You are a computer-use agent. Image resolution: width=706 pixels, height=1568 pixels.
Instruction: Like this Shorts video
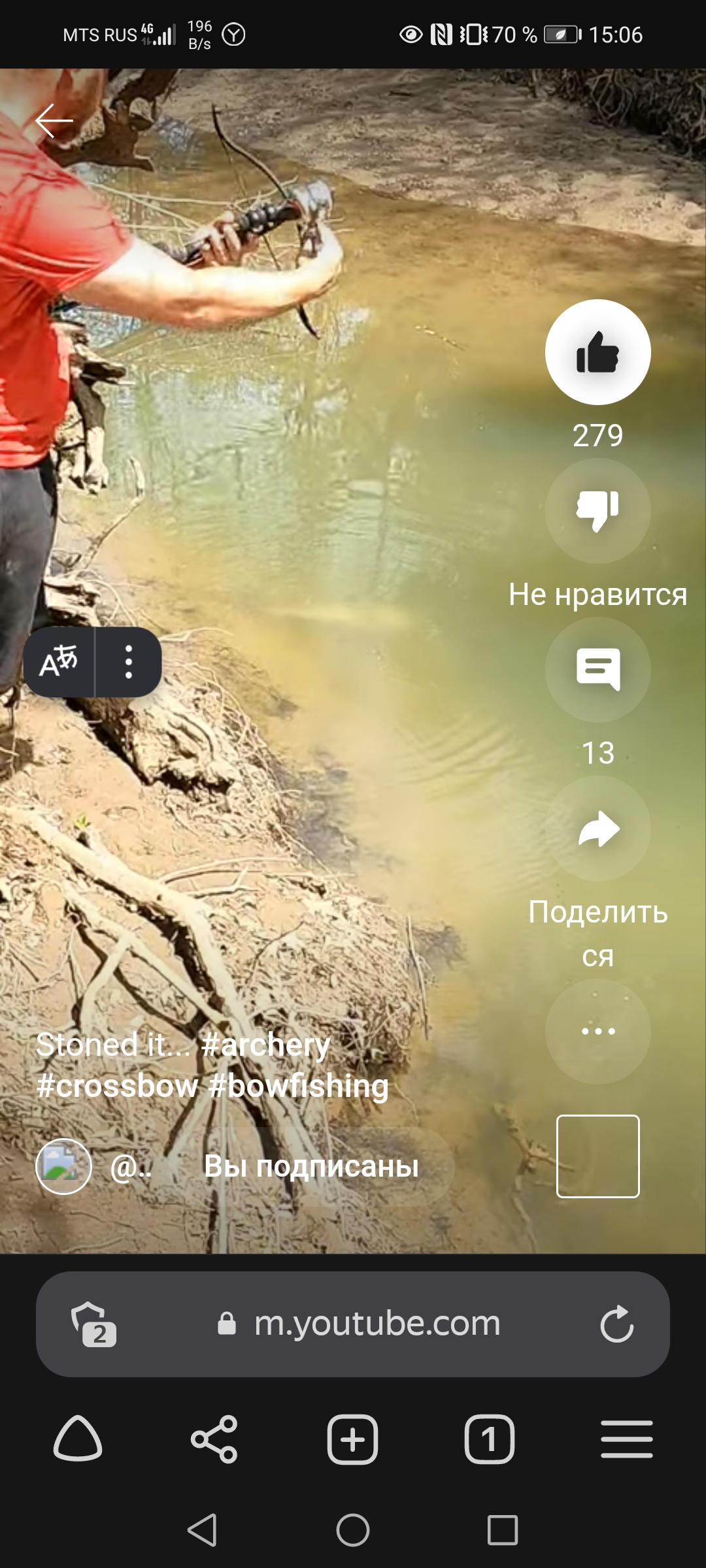point(597,352)
